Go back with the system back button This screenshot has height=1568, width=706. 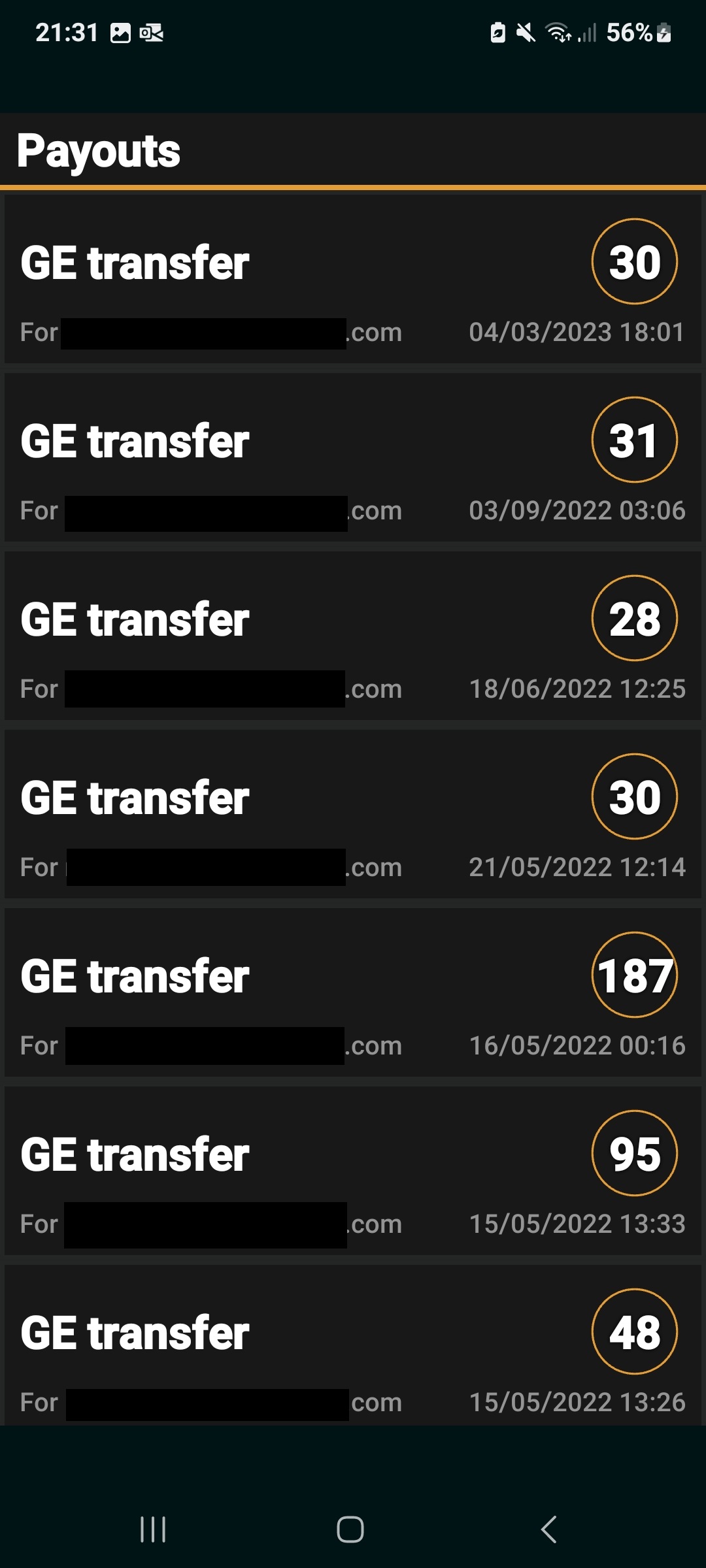tap(549, 1529)
